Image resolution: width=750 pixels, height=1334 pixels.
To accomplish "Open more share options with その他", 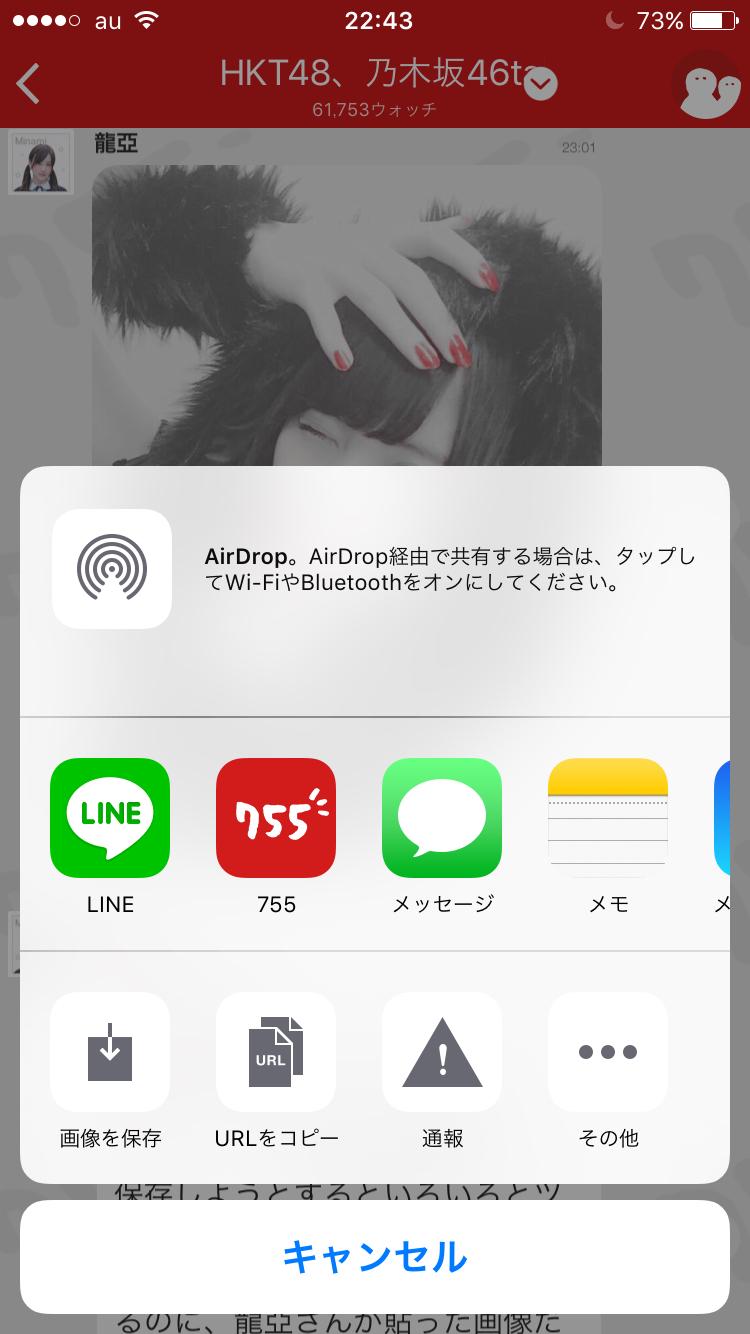I will pyautogui.click(x=608, y=1051).
